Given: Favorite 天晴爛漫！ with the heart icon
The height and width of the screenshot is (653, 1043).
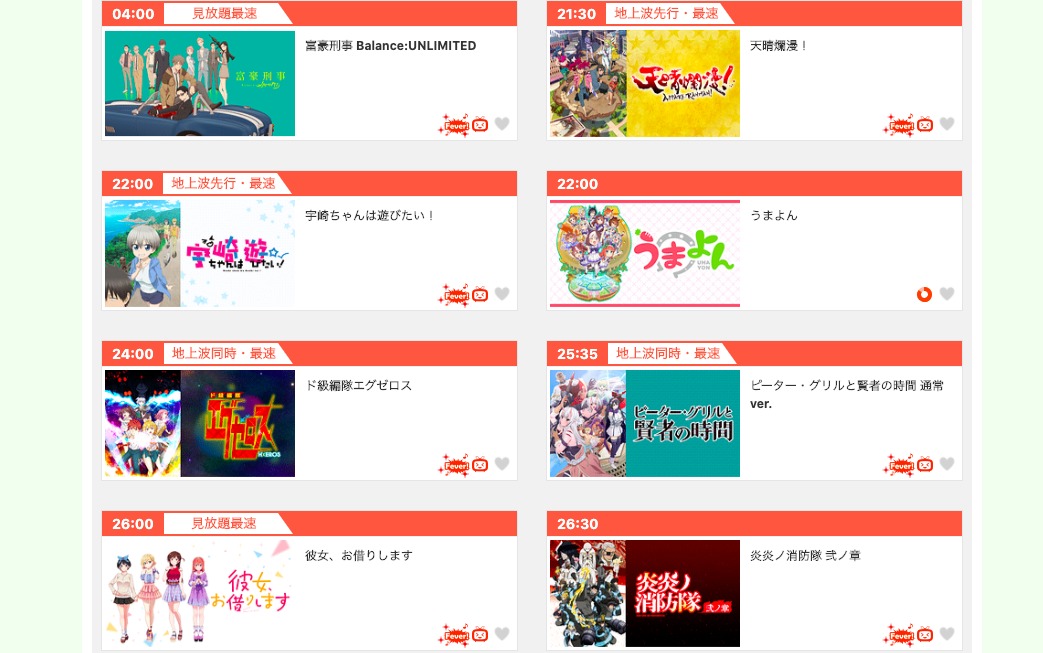Looking at the screenshot, I should (947, 125).
